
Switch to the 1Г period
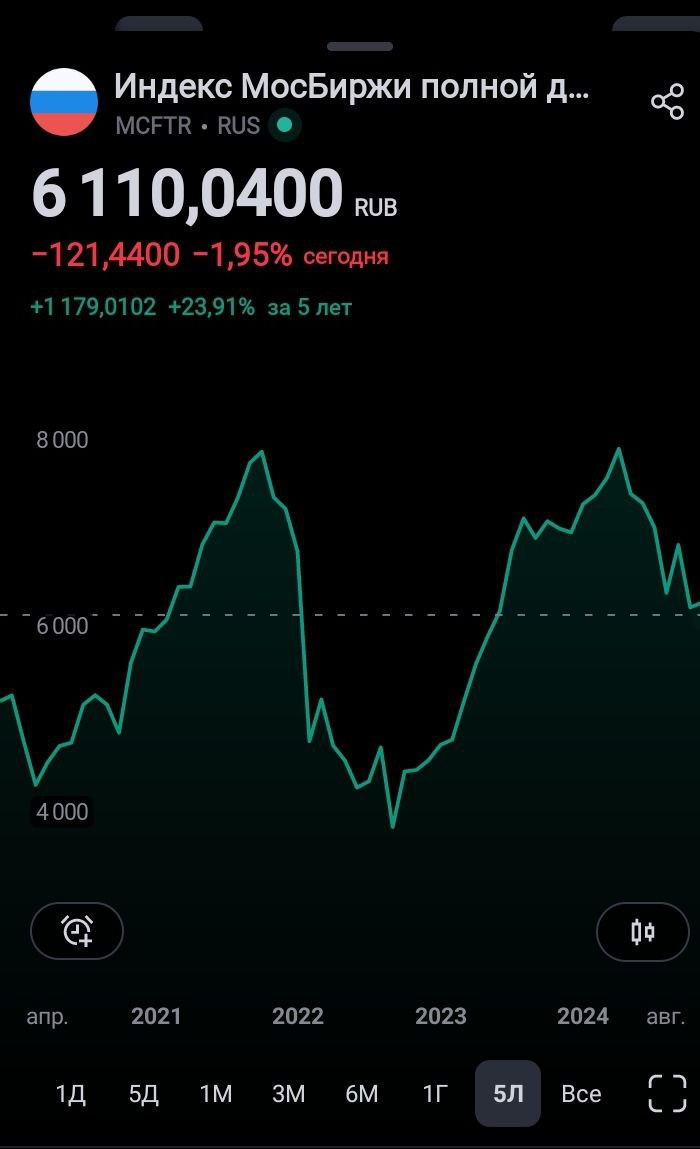tap(435, 1094)
